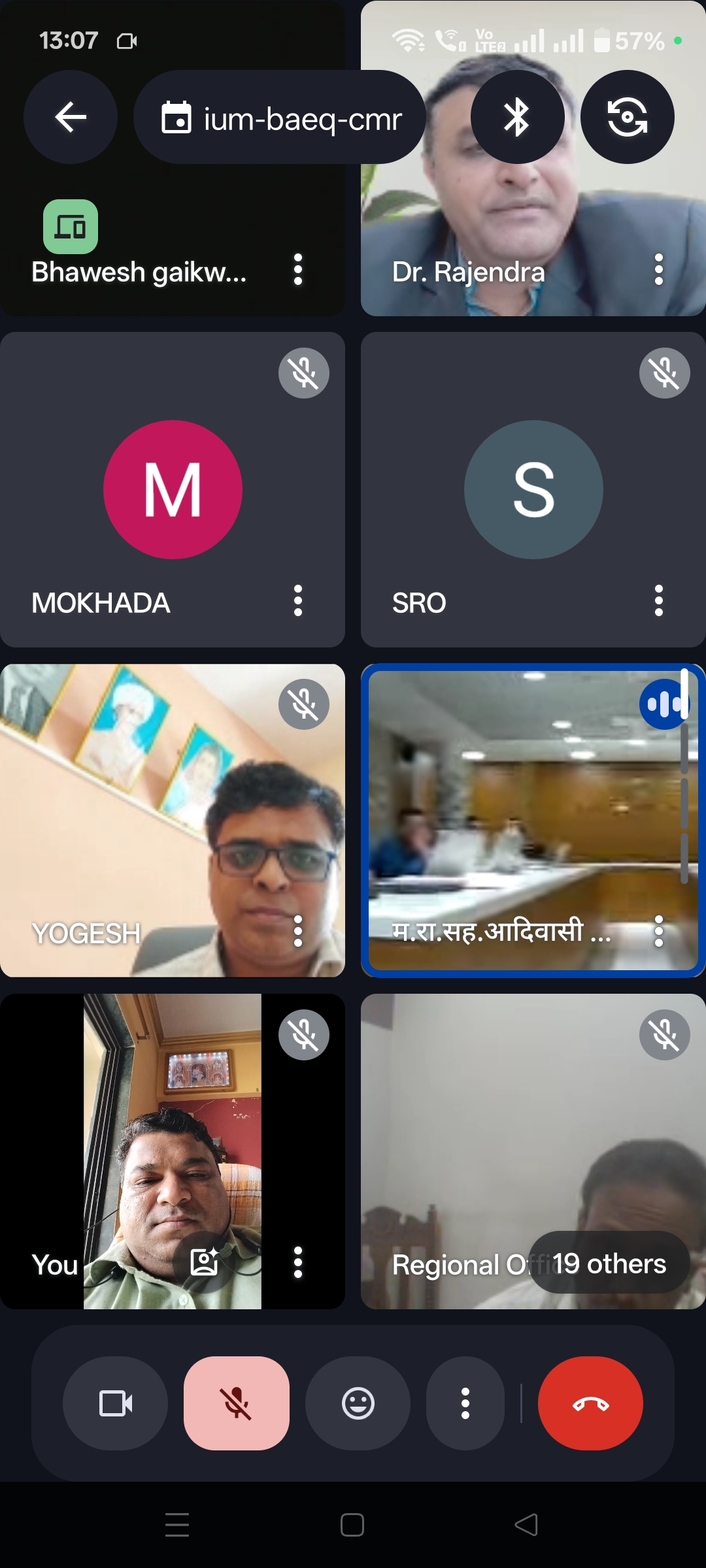Open options for Bhawesh gaikw... tile
The height and width of the screenshot is (1568, 706).
[x=298, y=269]
